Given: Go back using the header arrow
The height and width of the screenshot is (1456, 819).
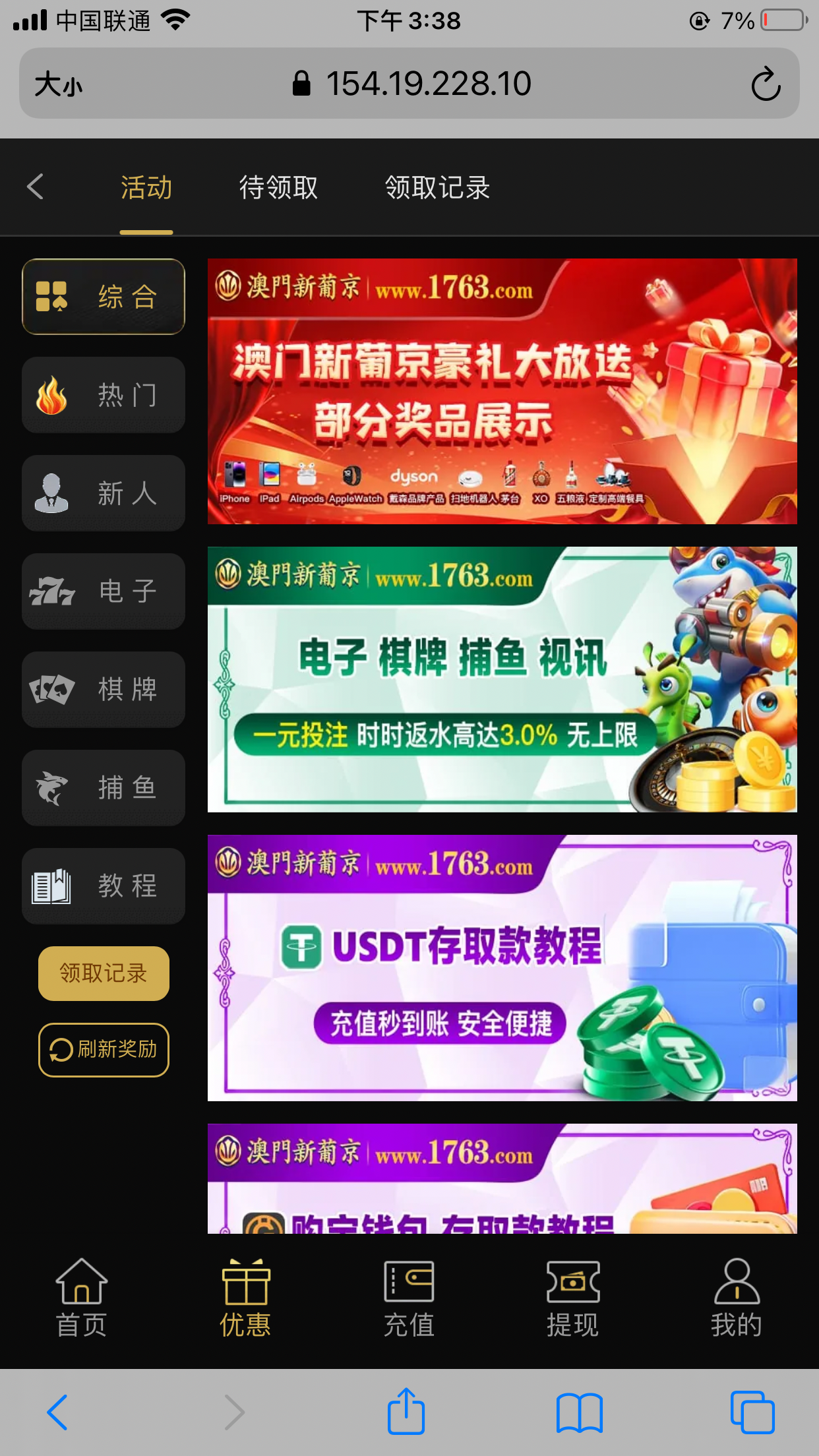Looking at the screenshot, I should coord(36,187).
